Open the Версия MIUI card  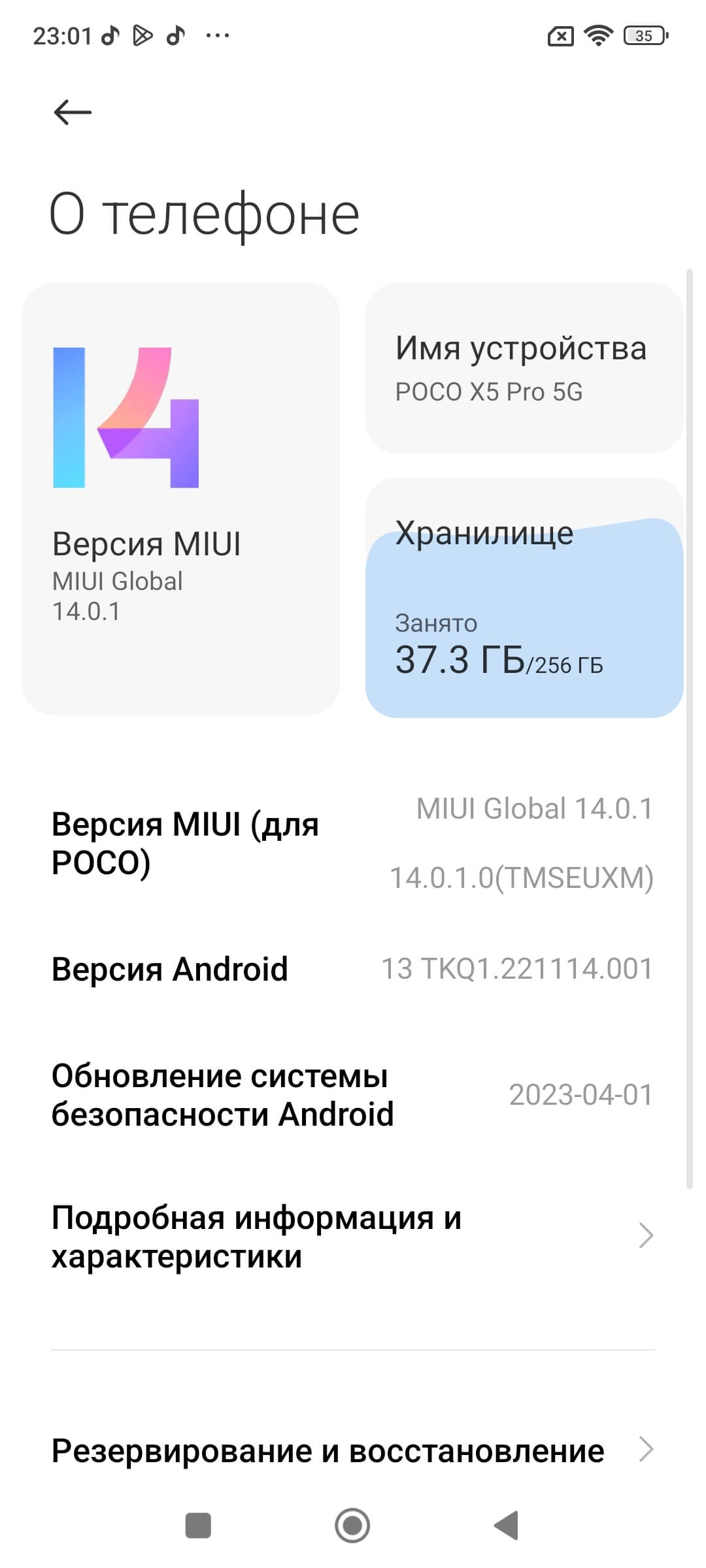pyautogui.click(x=181, y=498)
